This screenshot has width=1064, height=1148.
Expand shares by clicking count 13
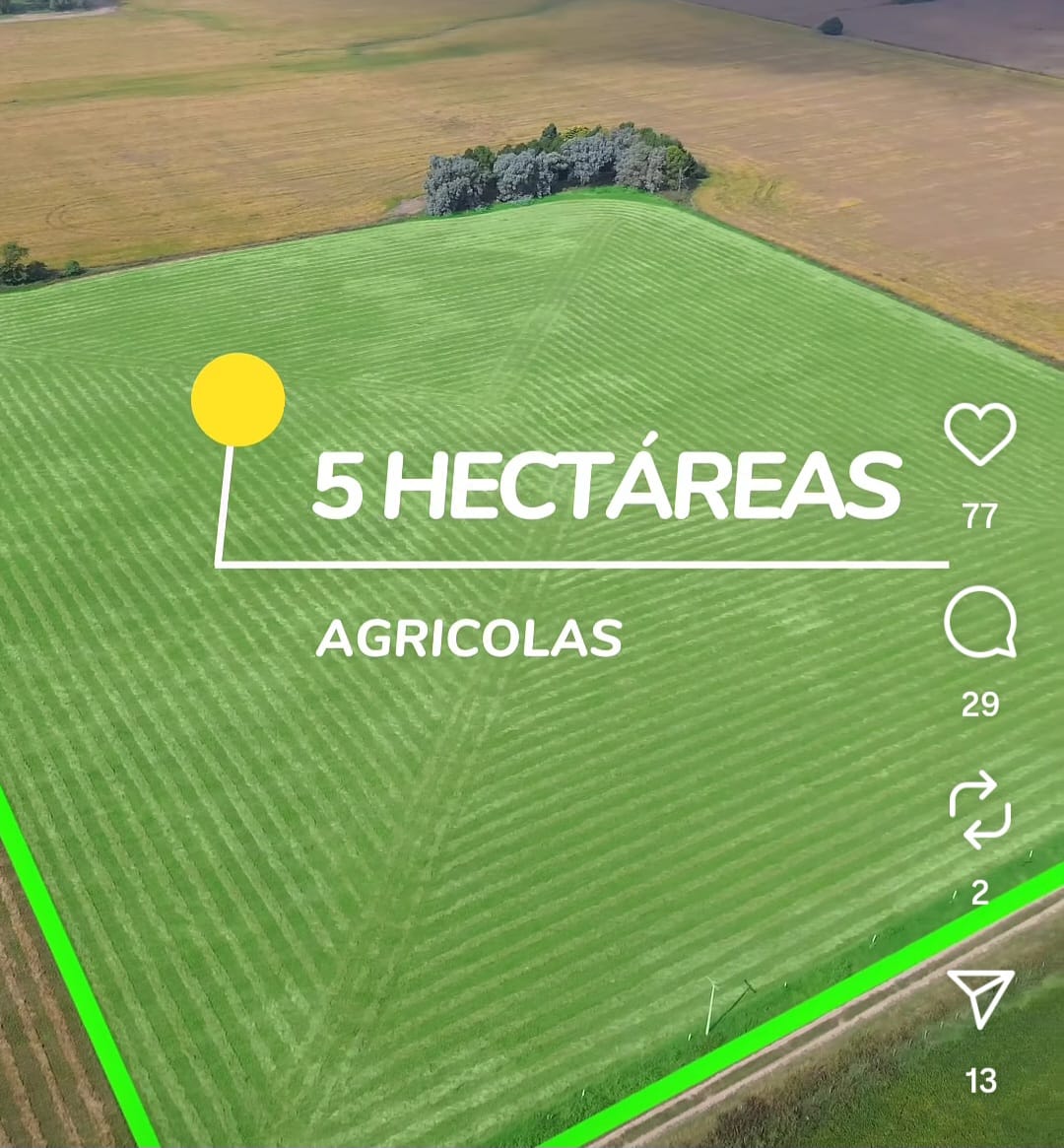click(x=979, y=1081)
